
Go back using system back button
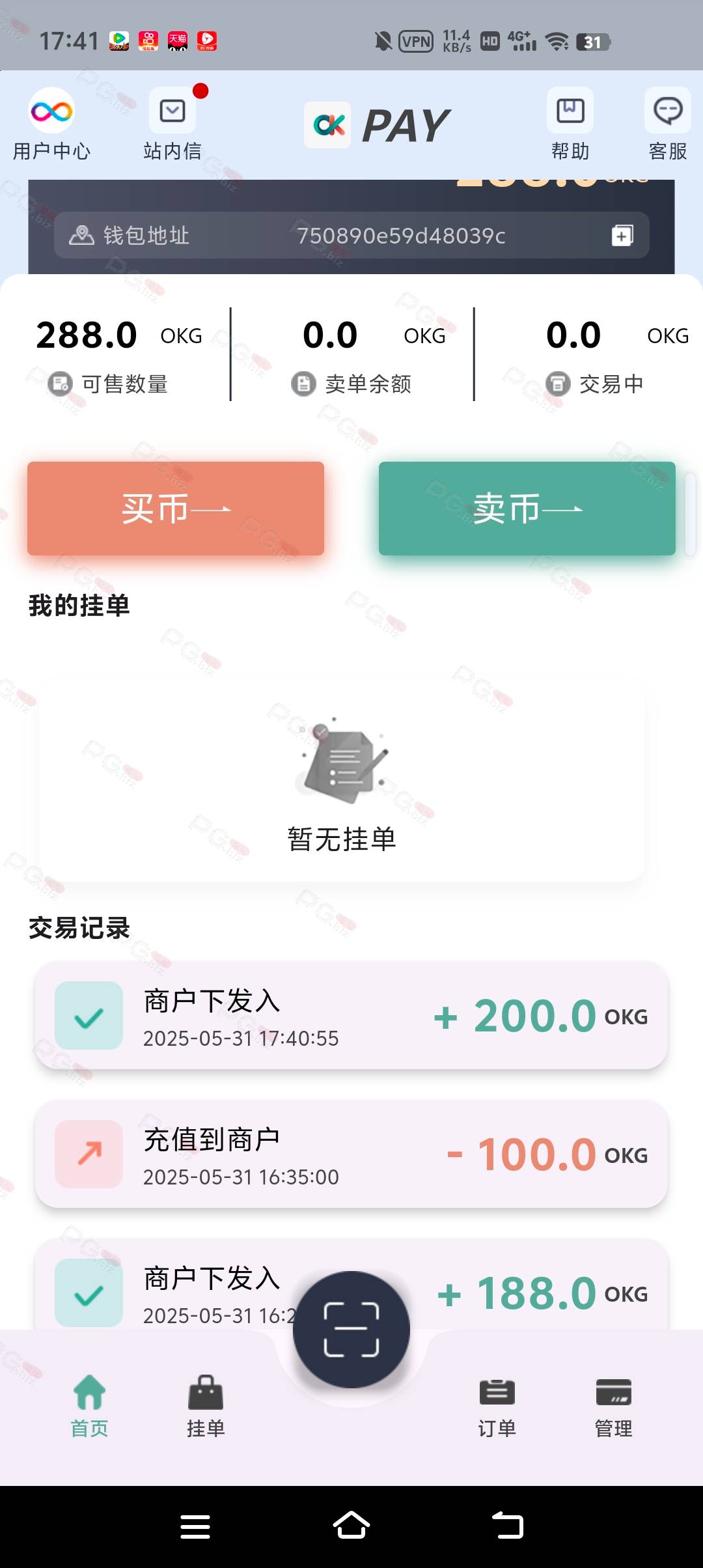508,1526
